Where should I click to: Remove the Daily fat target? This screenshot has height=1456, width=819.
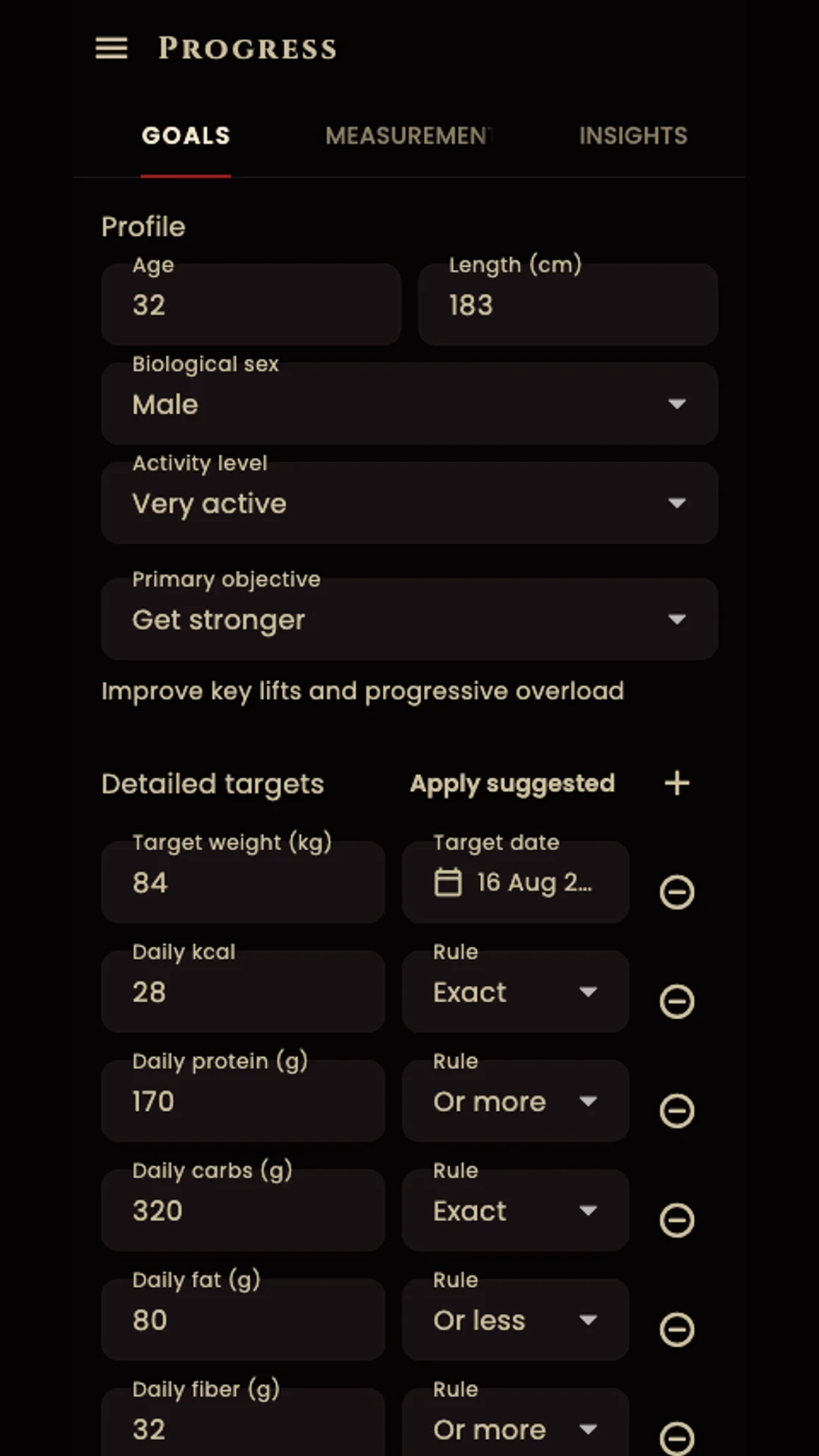677,1329
